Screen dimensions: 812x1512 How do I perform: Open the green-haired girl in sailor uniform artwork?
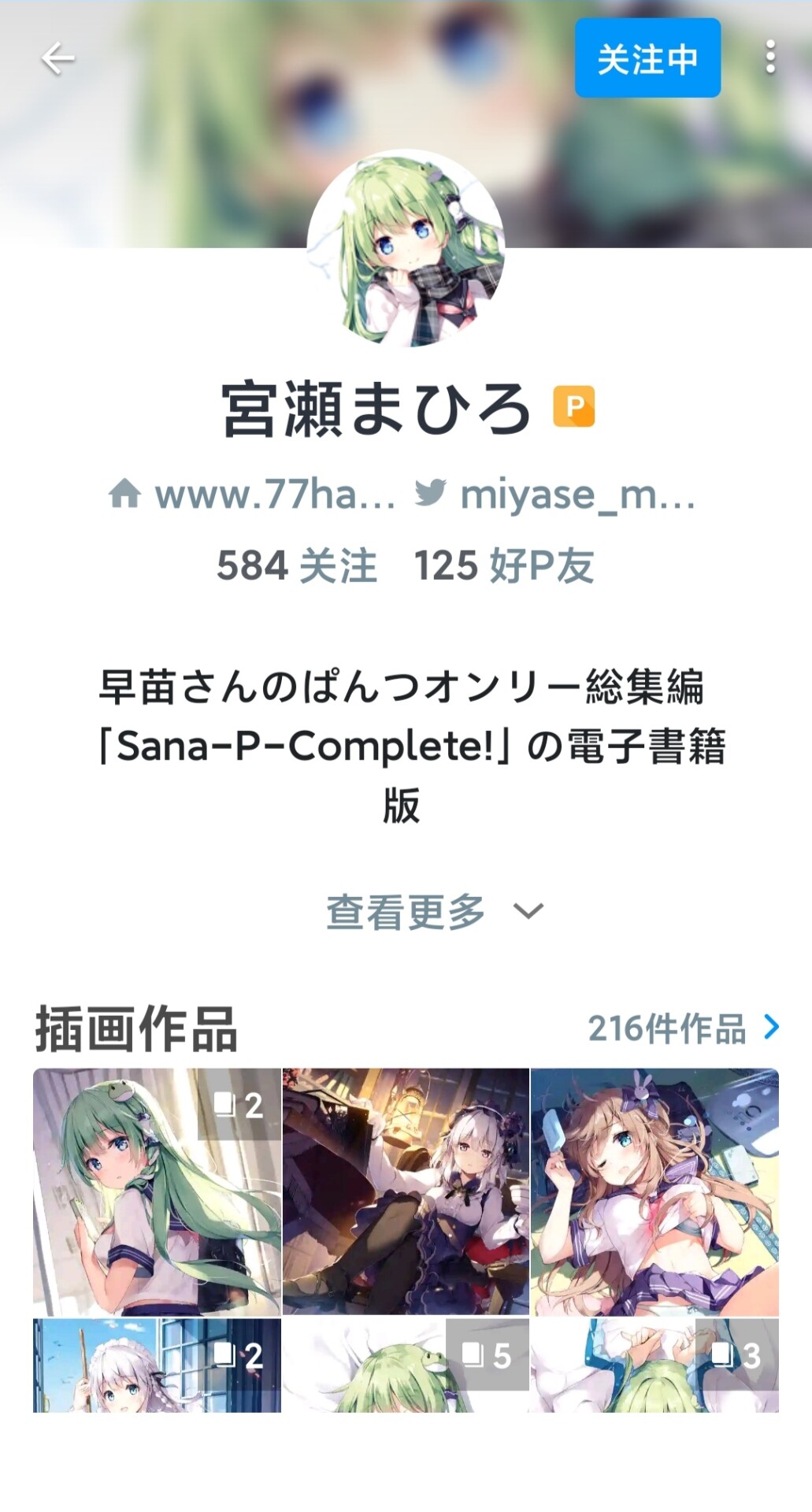point(157,1191)
